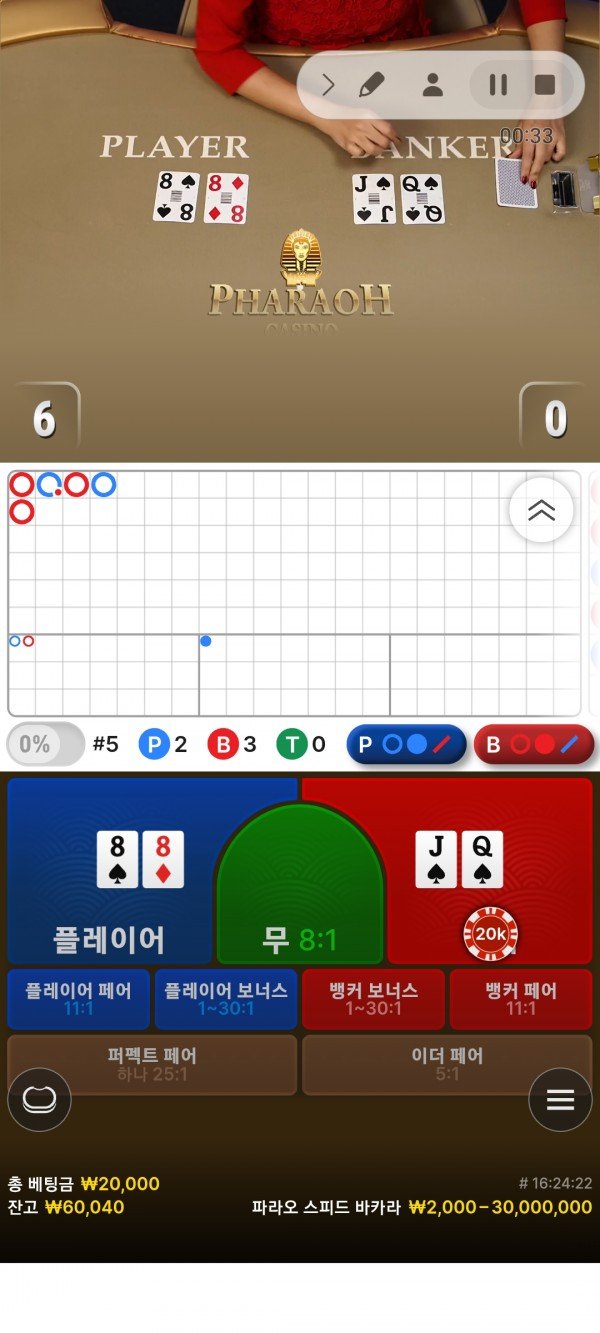
Task: Toggle the 0% statistics switch
Action: coord(45,744)
